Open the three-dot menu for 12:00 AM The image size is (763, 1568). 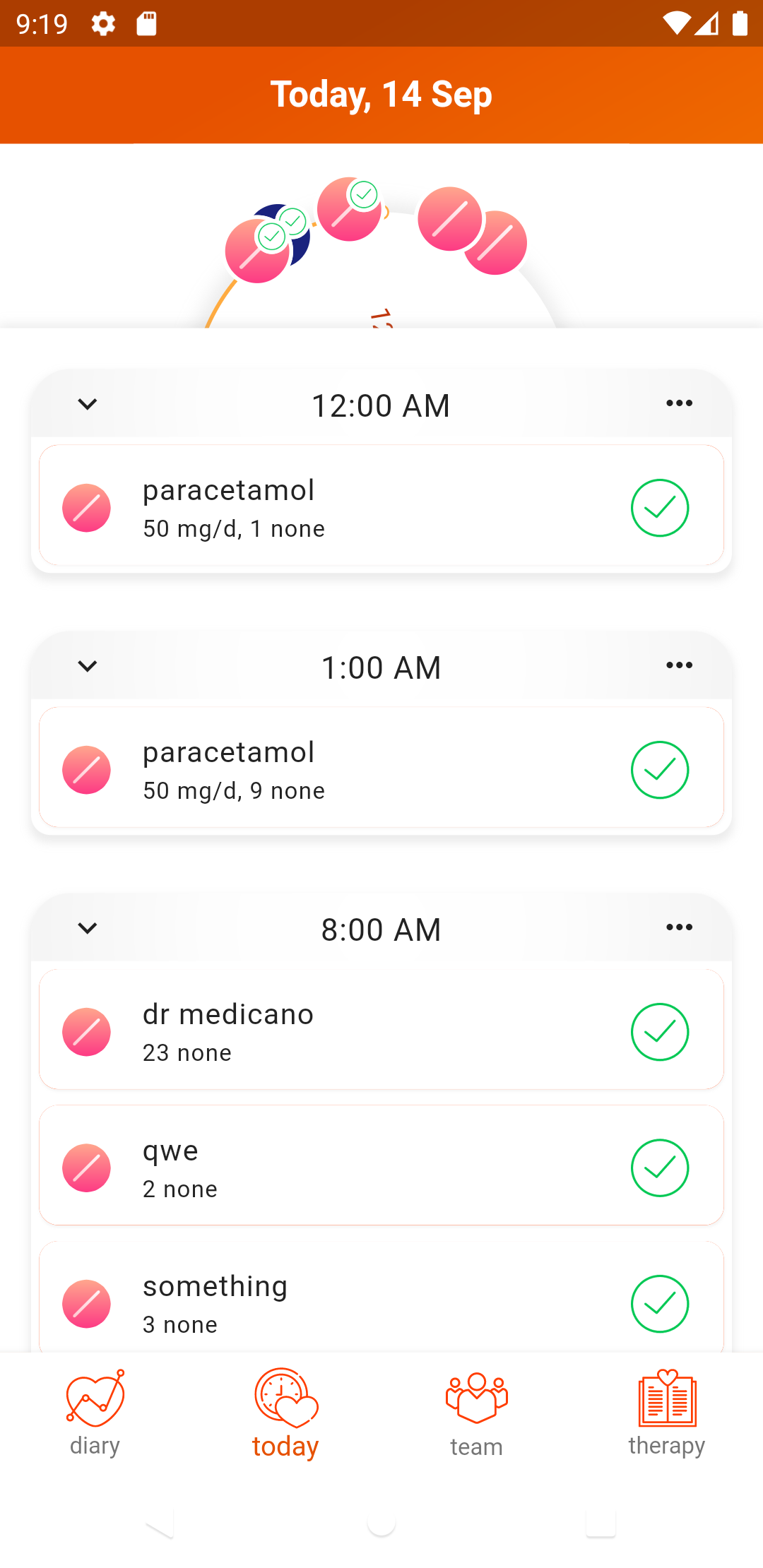click(677, 403)
